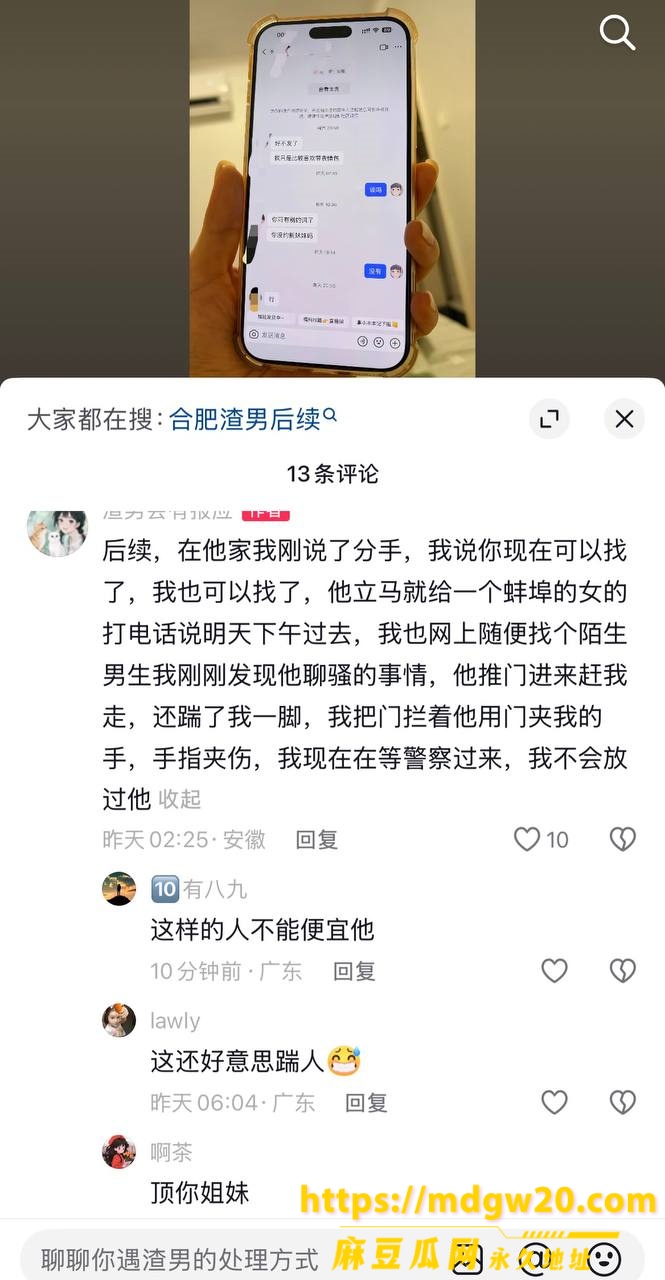Reply to 有八九's comment
The width and height of the screenshot is (665, 1280).
[x=354, y=971]
